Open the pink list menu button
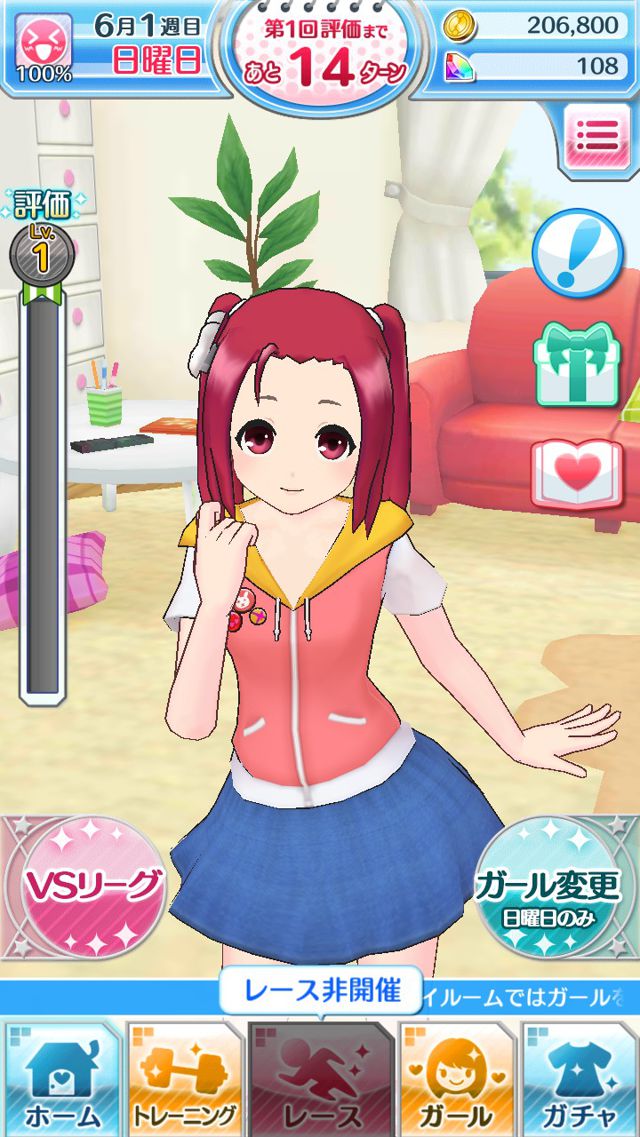Viewport: 640px width, 1137px height. click(596, 137)
